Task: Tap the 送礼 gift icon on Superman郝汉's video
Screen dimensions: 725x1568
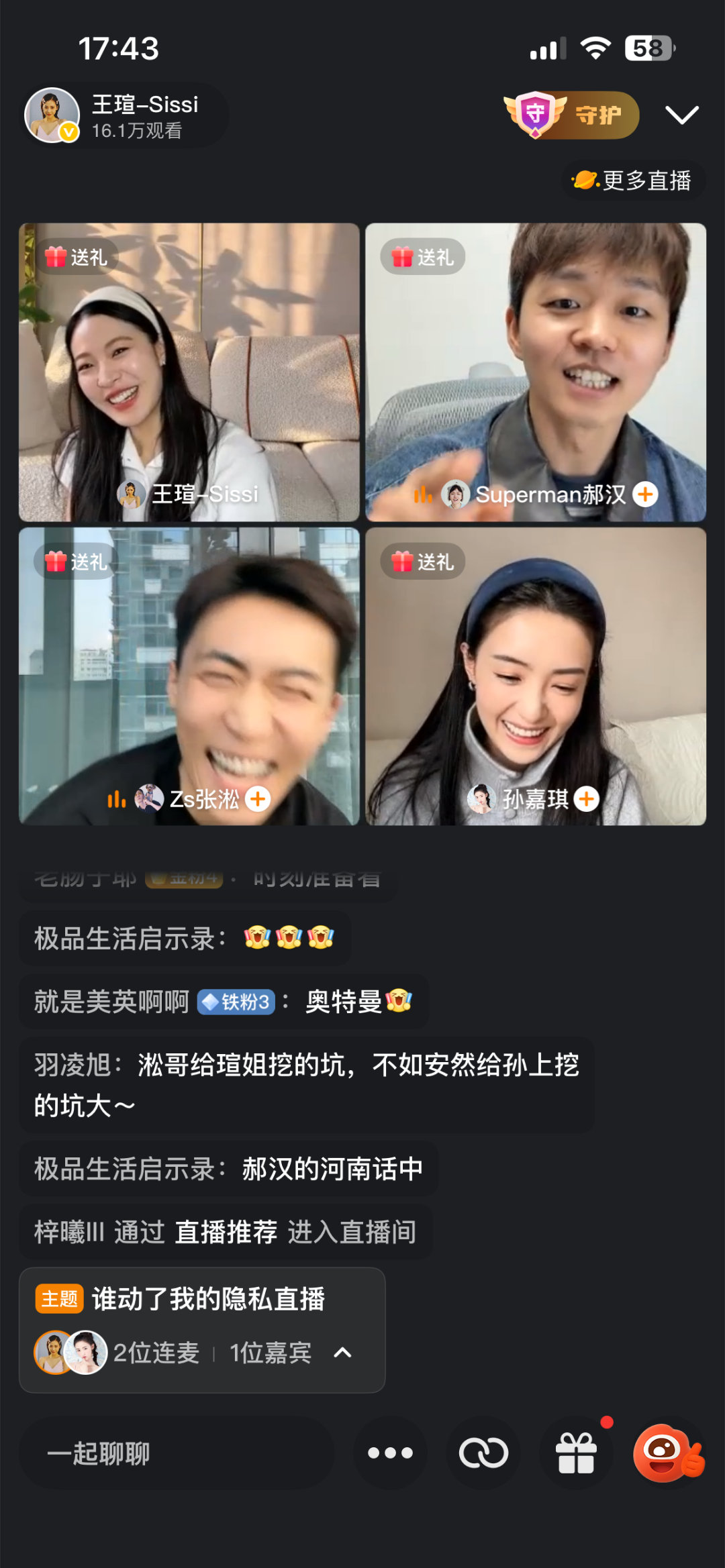Action: click(423, 256)
